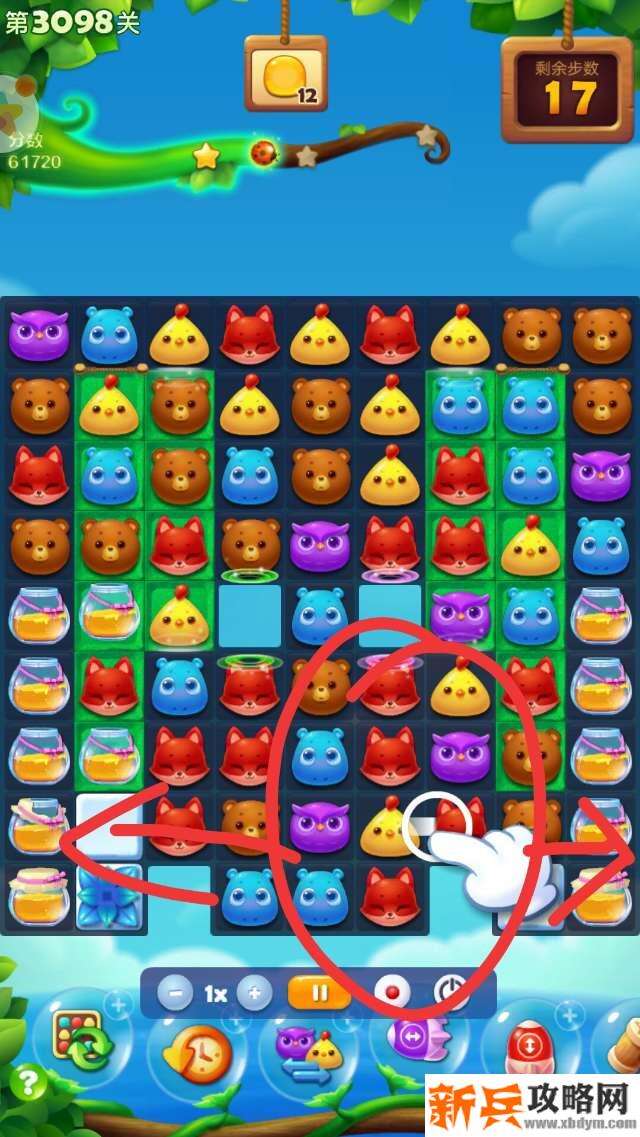Screen dimensions: 640x1137
Task: Tap the blue flower tile on the bottom row
Action: (x=109, y=893)
